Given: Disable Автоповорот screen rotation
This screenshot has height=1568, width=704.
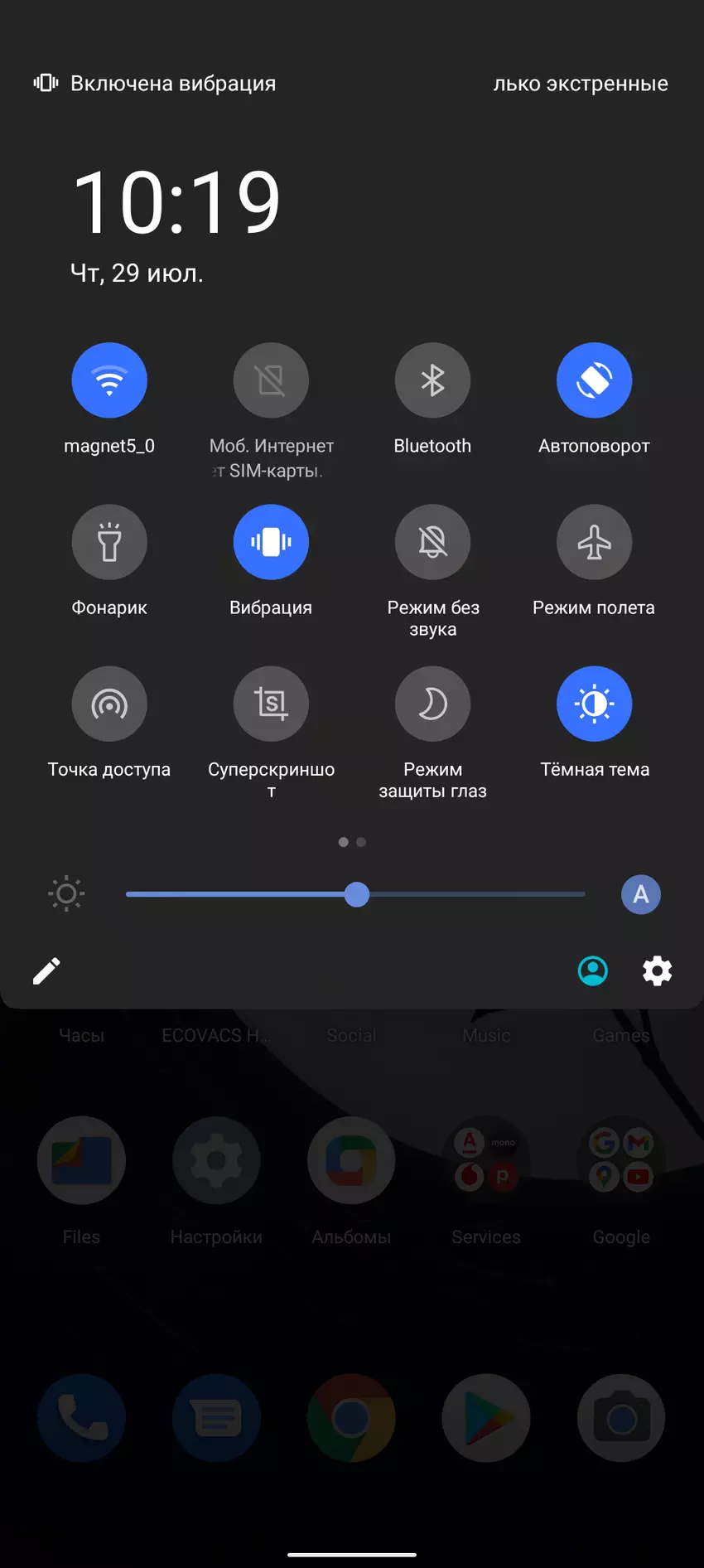Looking at the screenshot, I should (x=594, y=380).
